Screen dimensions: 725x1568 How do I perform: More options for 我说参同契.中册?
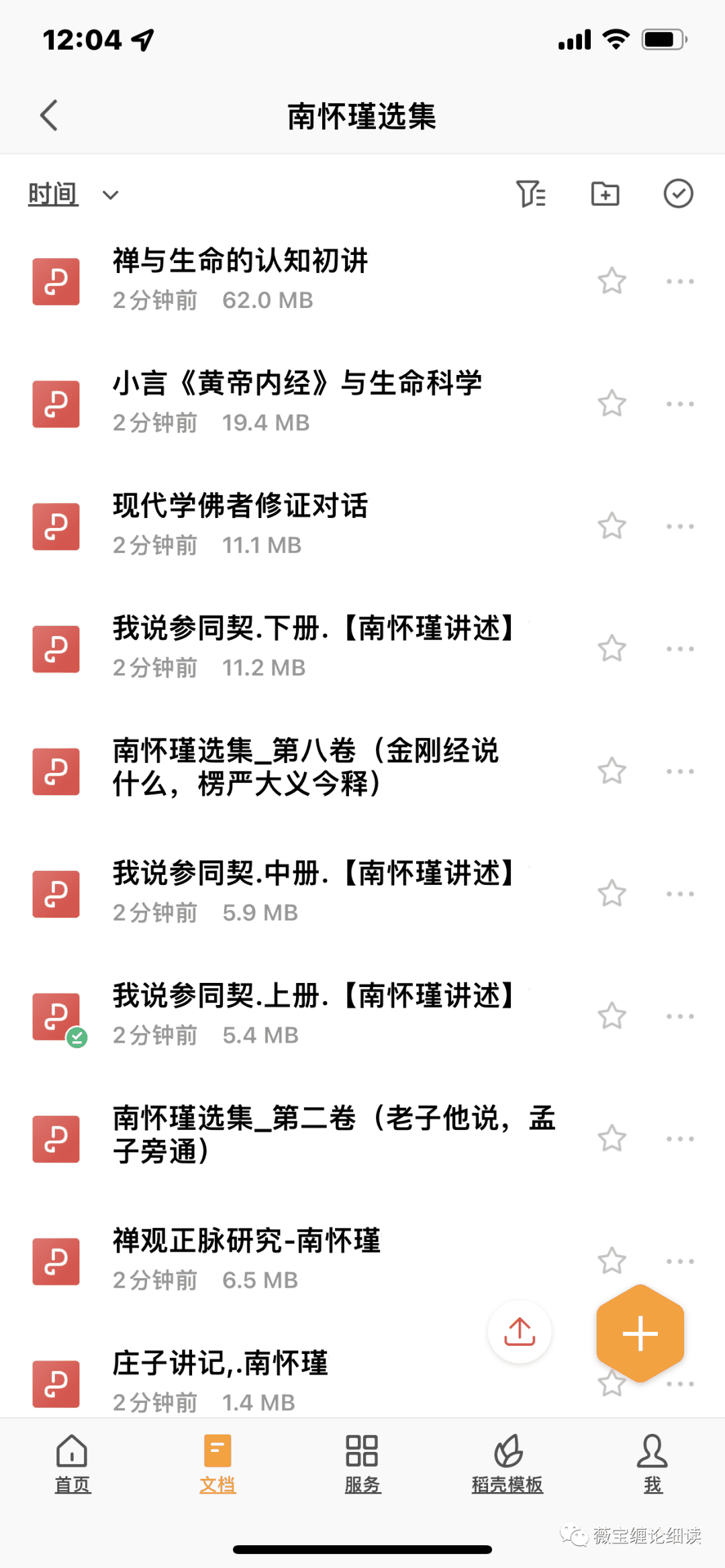tap(680, 894)
